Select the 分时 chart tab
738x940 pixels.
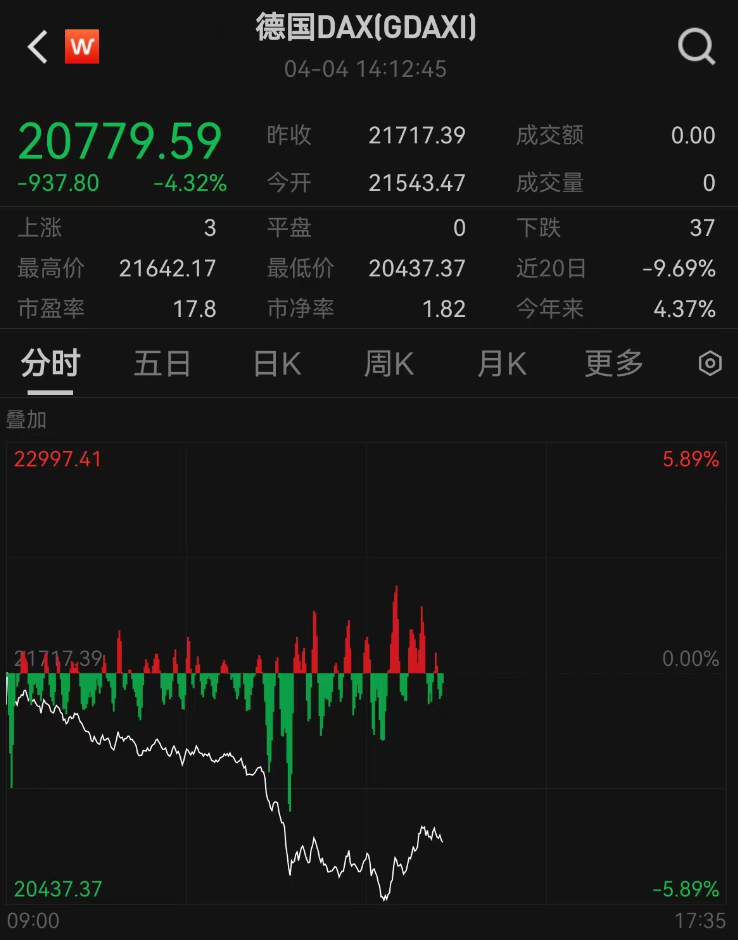point(50,363)
